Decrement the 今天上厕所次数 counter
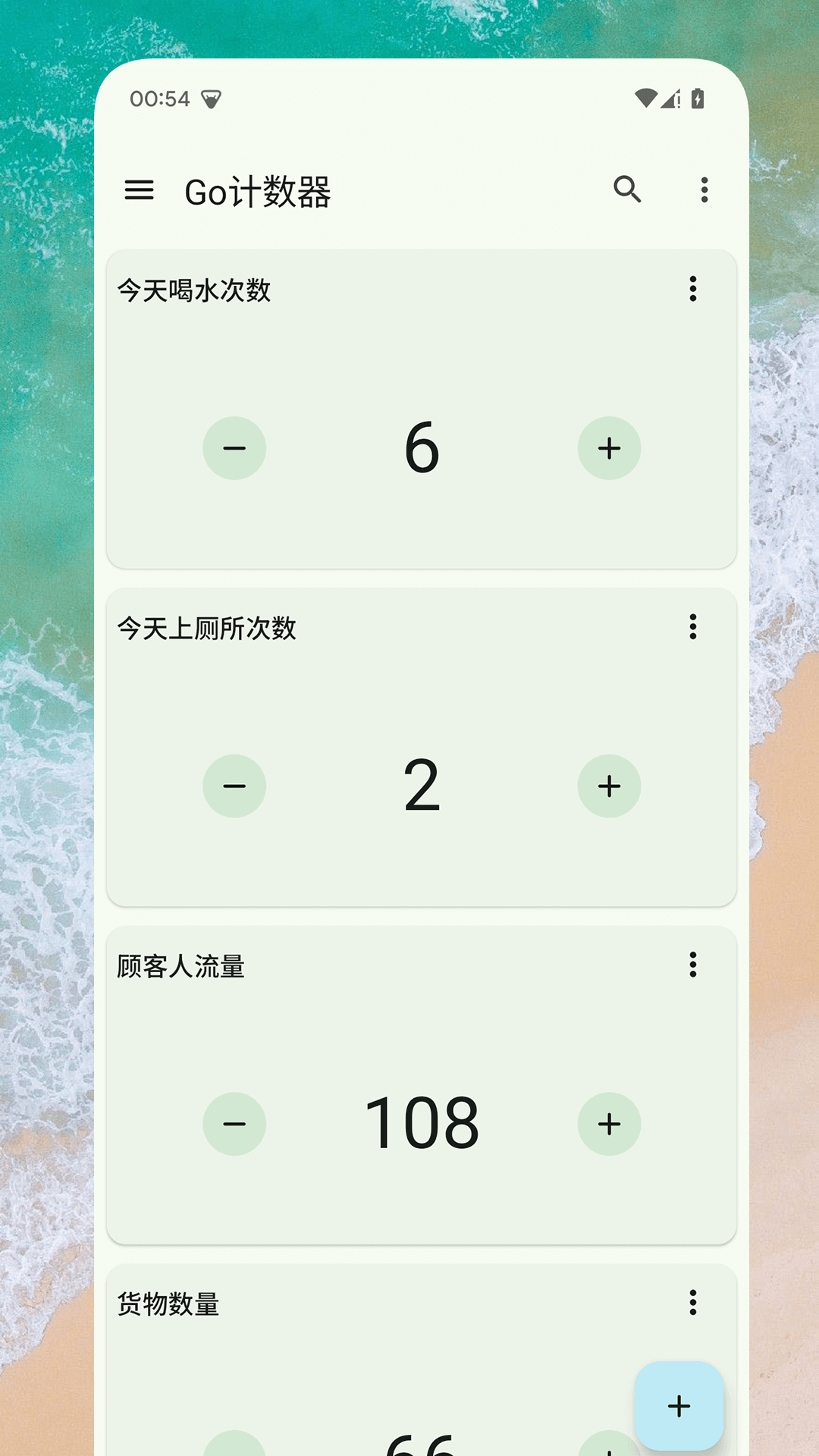This screenshot has height=1456, width=819. pyautogui.click(x=235, y=786)
